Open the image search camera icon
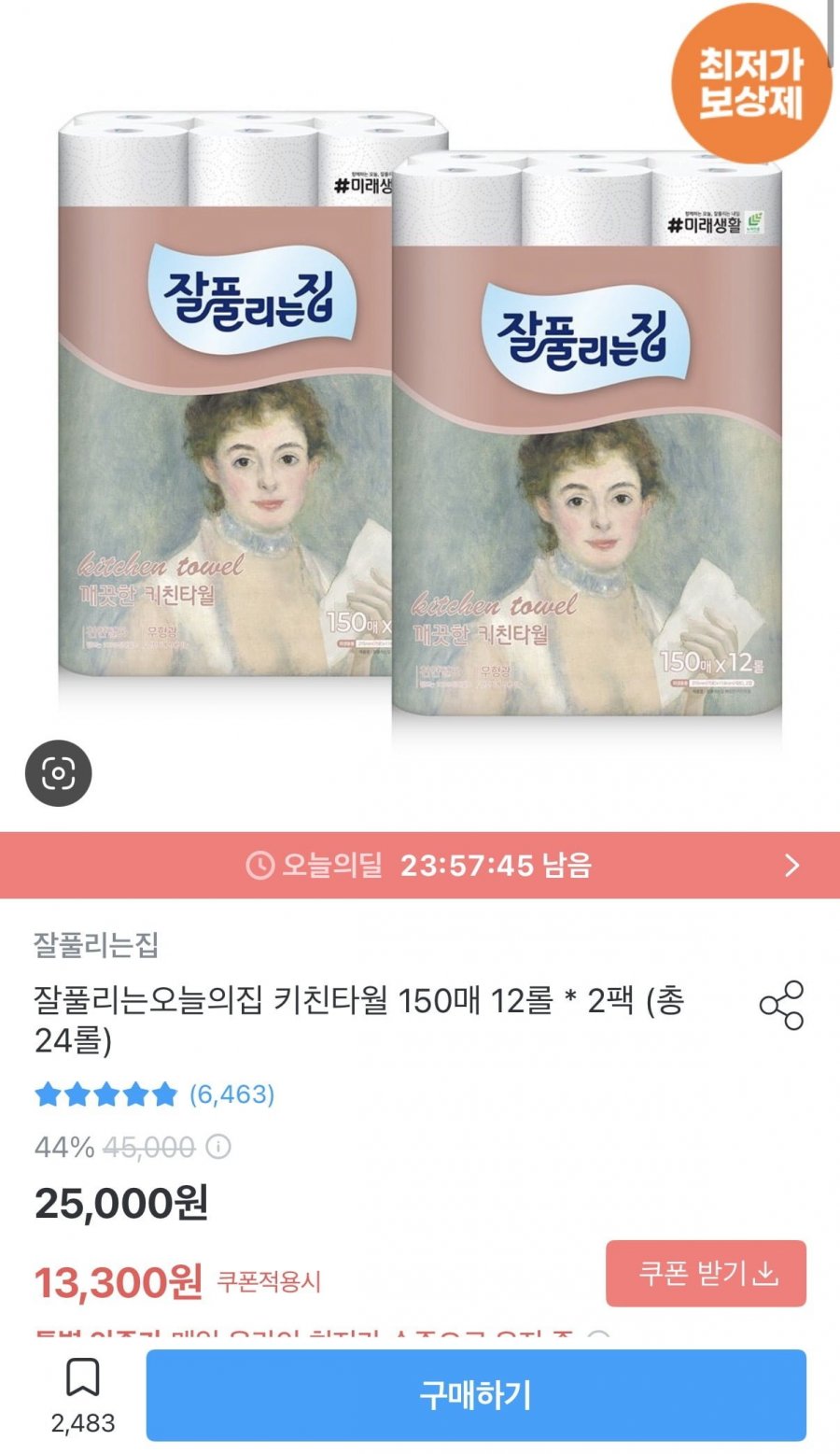Screen dimensions: 840x1454 (x=58, y=773)
